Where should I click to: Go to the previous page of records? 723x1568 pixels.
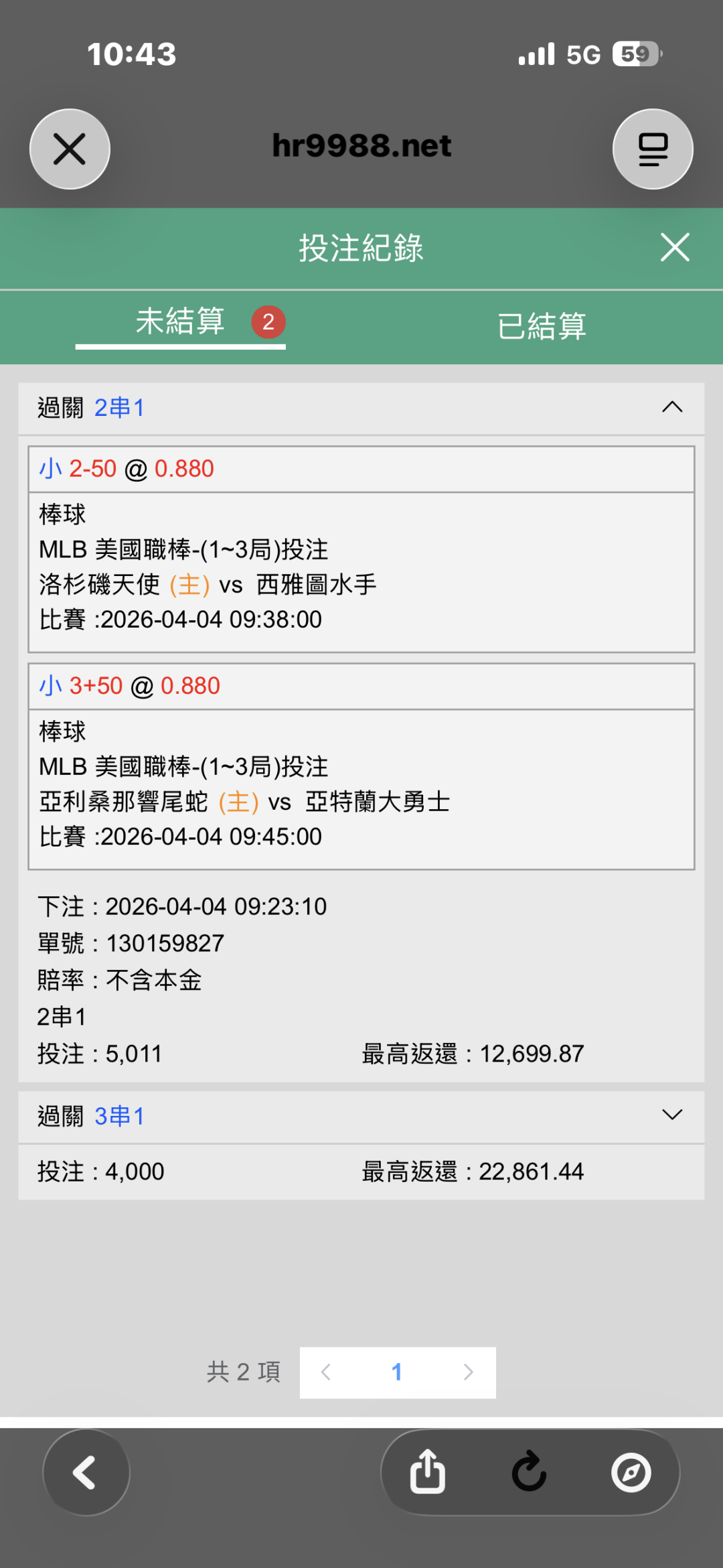click(x=326, y=1372)
